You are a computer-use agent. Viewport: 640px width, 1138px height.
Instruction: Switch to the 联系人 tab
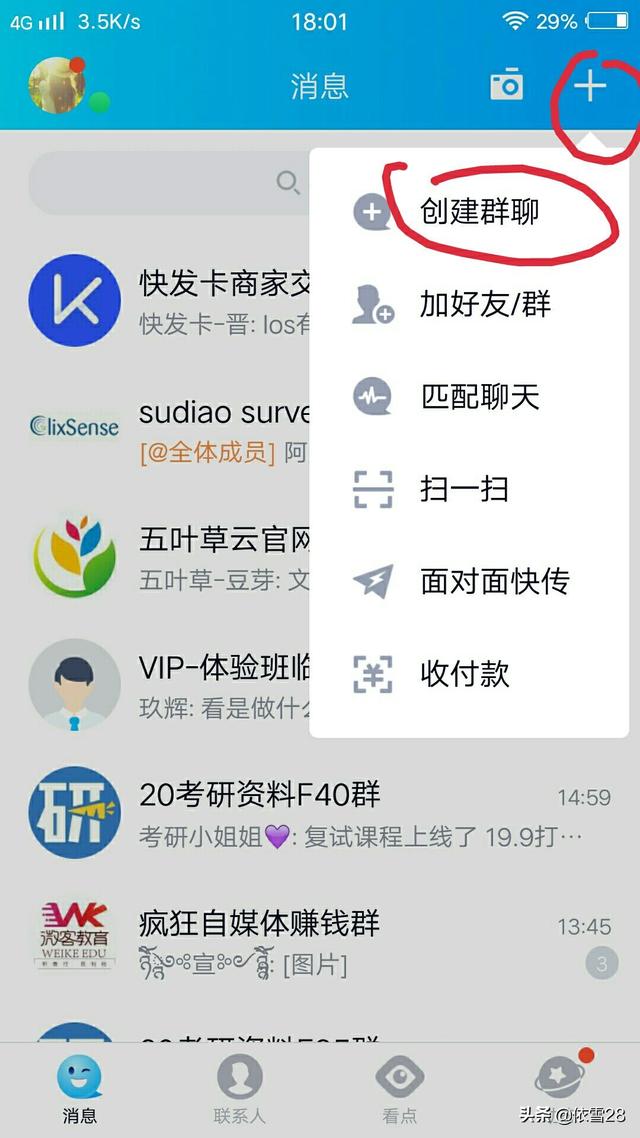coord(240,1090)
